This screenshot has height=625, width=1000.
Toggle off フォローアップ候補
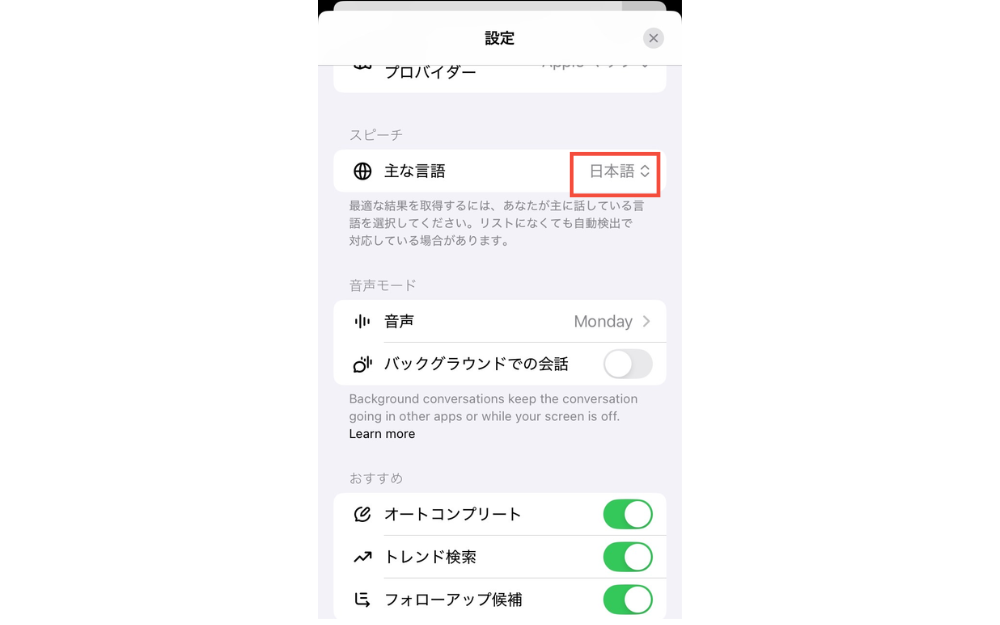(x=627, y=599)
